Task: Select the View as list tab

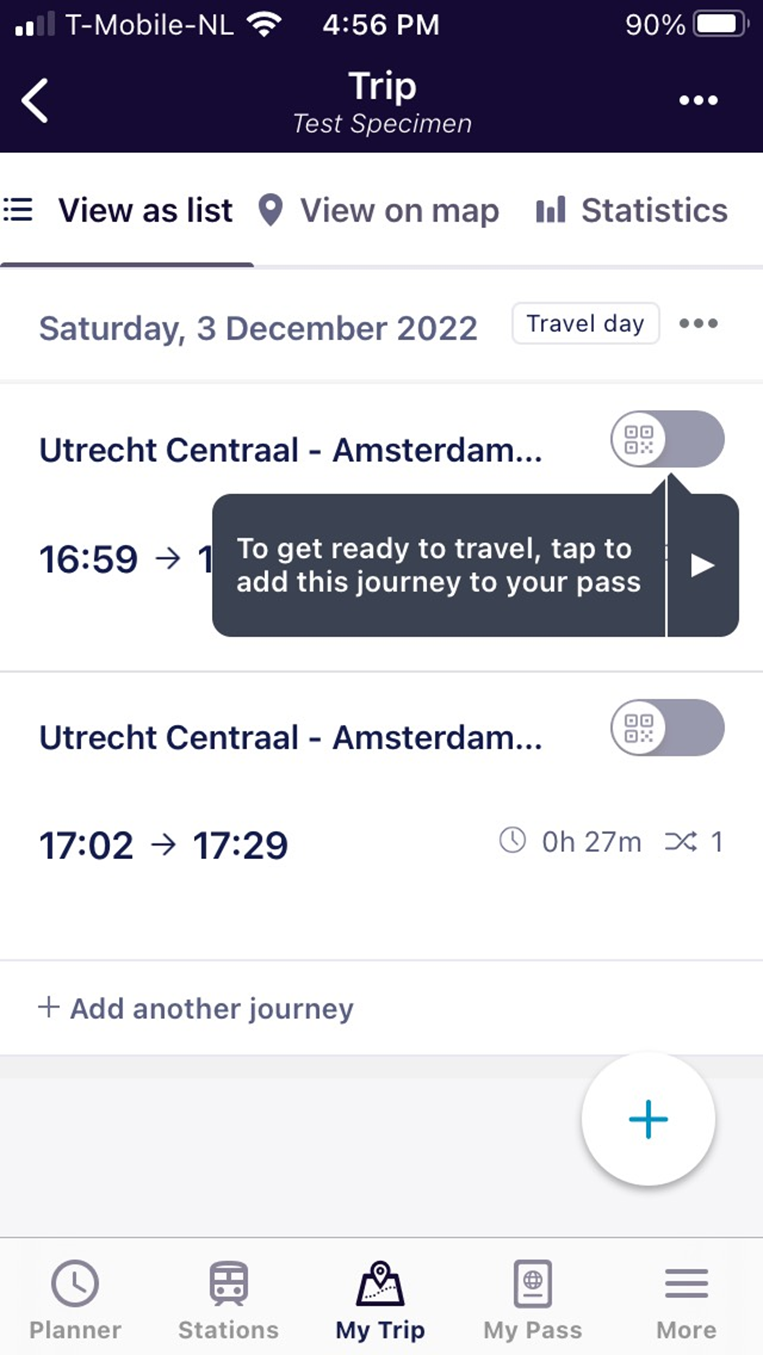Action: pos(118,210)
